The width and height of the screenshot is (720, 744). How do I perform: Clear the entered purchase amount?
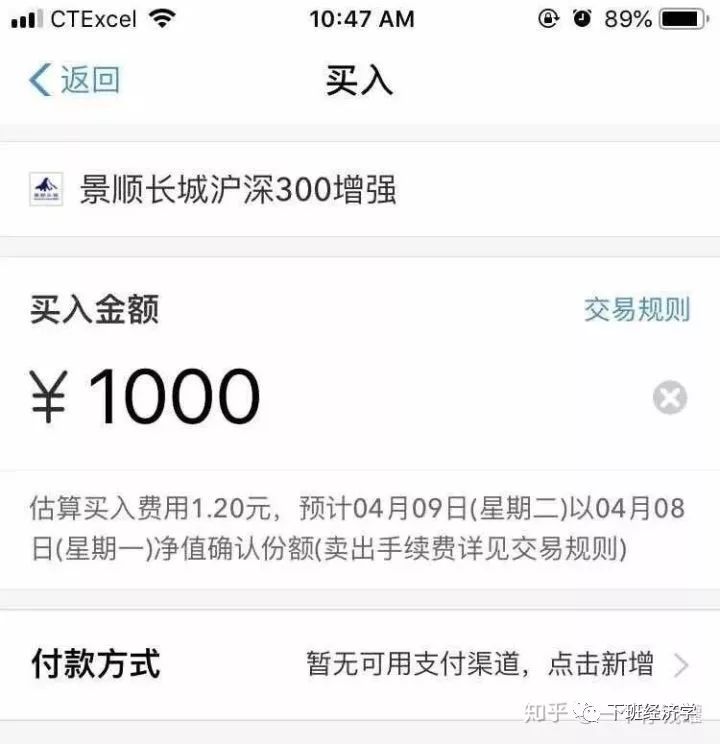click(x=669, y=399)
